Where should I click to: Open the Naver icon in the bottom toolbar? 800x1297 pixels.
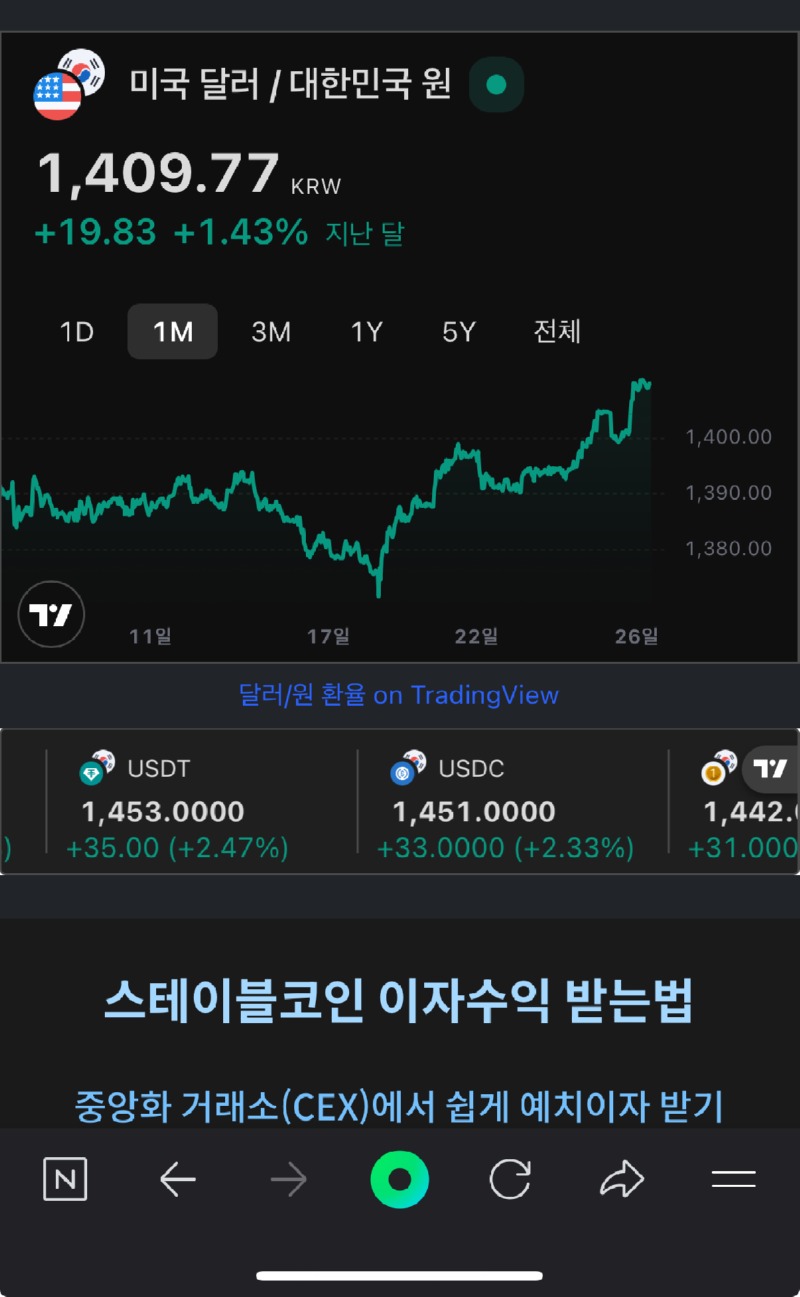[x=66, y=1179]
